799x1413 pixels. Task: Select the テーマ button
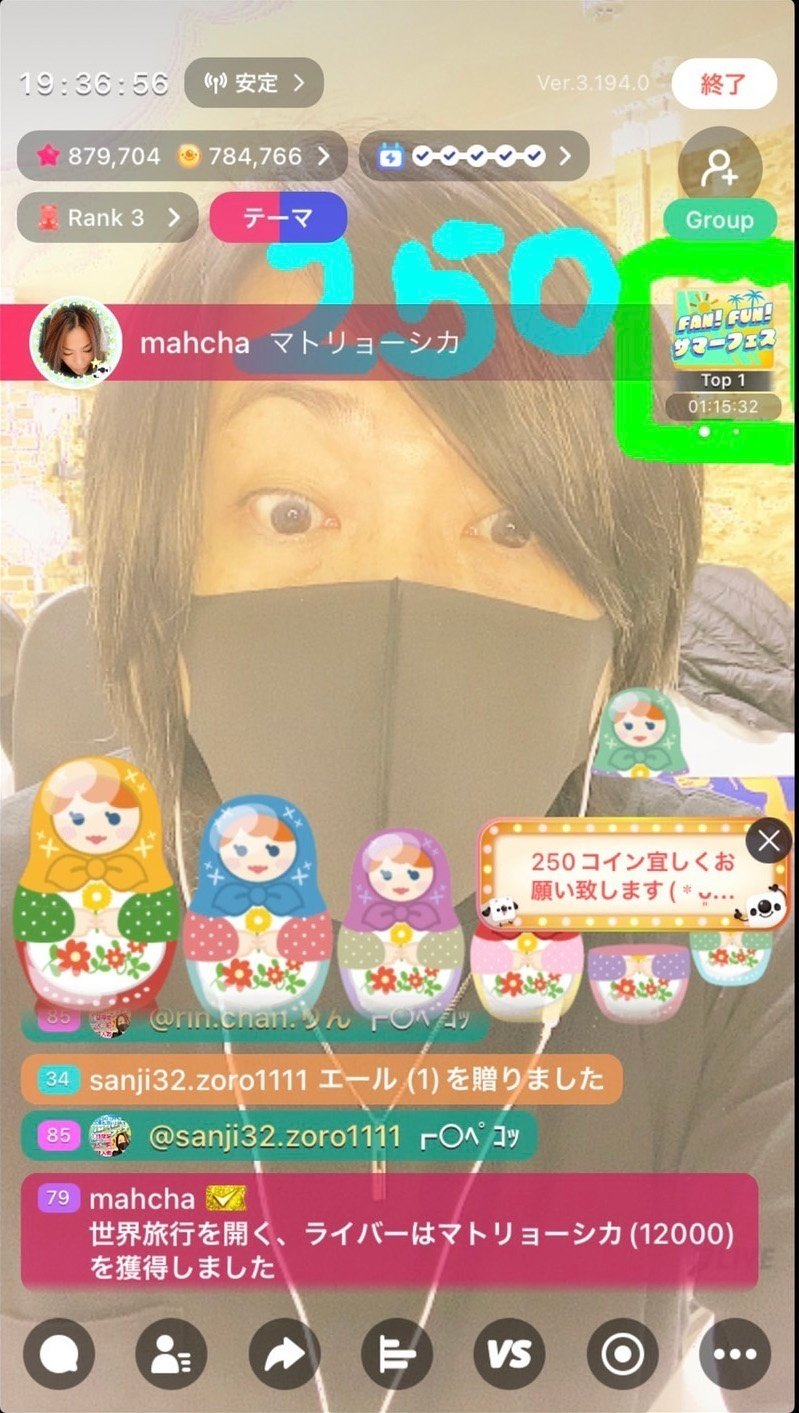pos(278,217)
